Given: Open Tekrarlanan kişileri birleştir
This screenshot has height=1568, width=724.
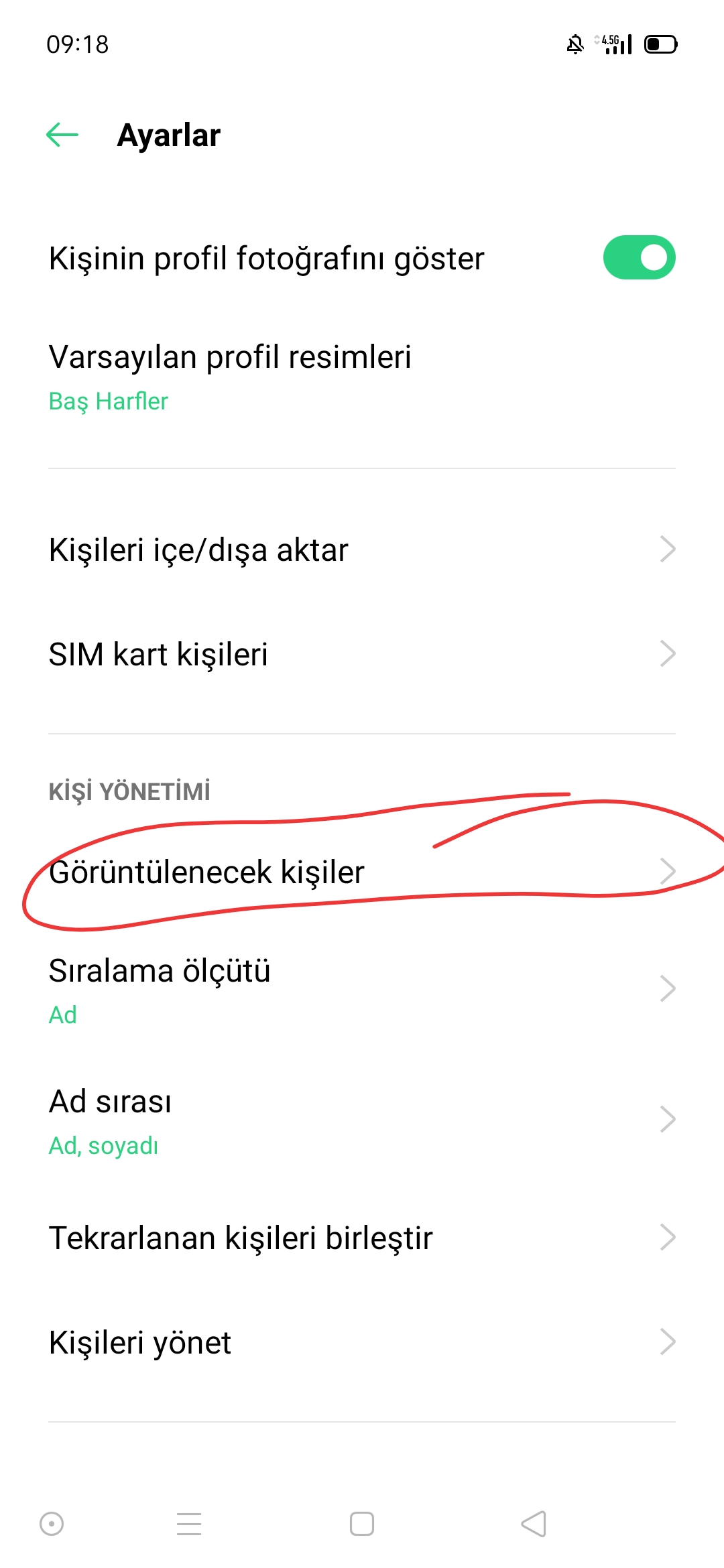Looking at the screenshot, I should point(362,1238).
